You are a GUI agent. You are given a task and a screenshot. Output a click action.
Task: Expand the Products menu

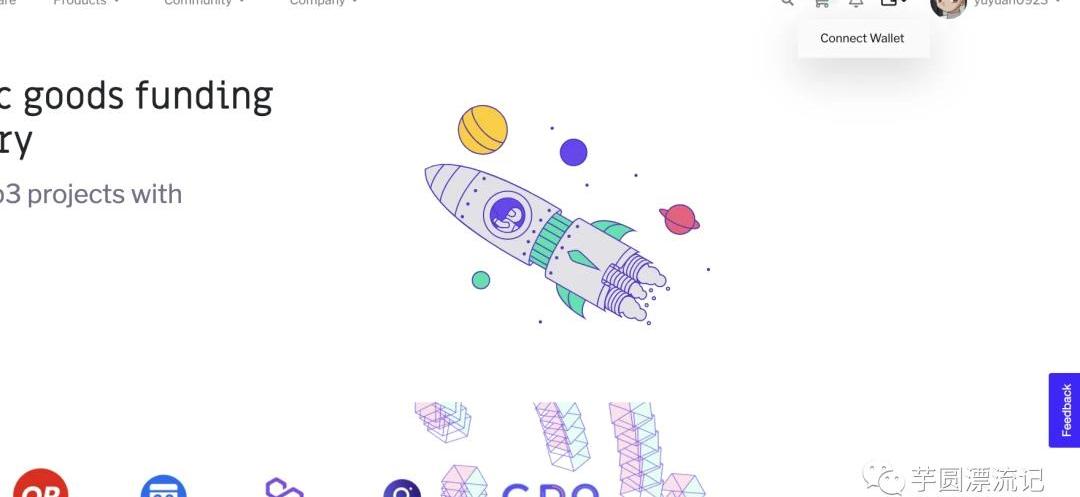(x=87, y=3)
